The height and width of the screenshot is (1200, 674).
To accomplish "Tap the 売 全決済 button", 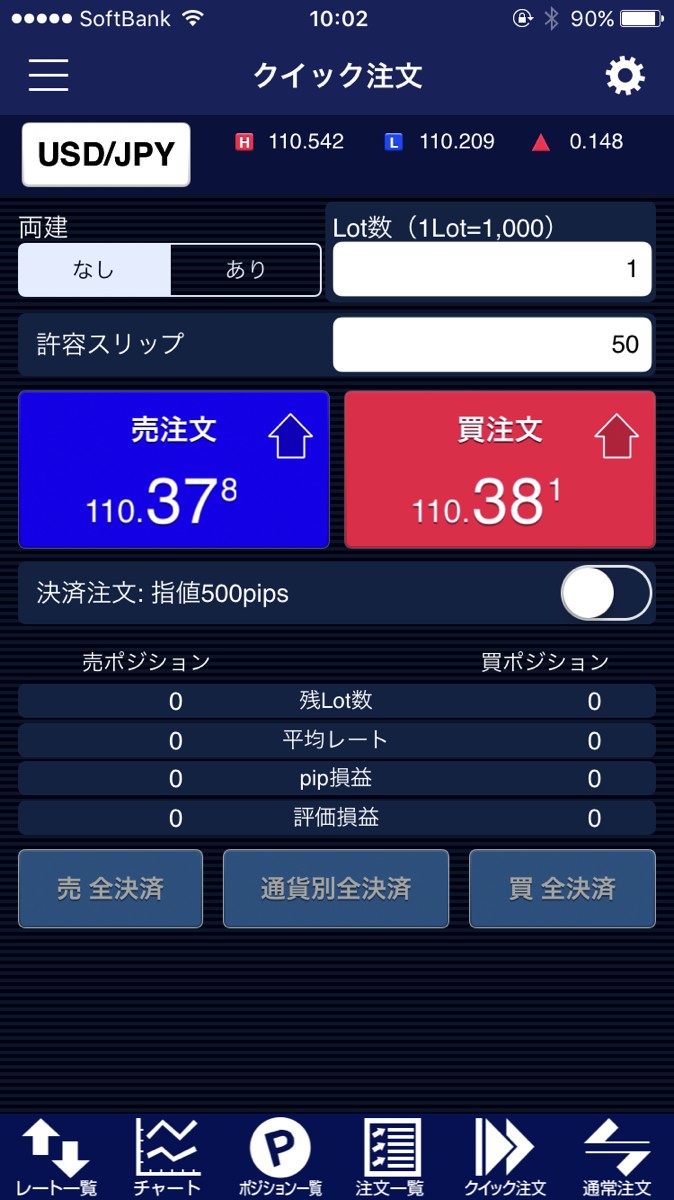I will click(110, 889).
